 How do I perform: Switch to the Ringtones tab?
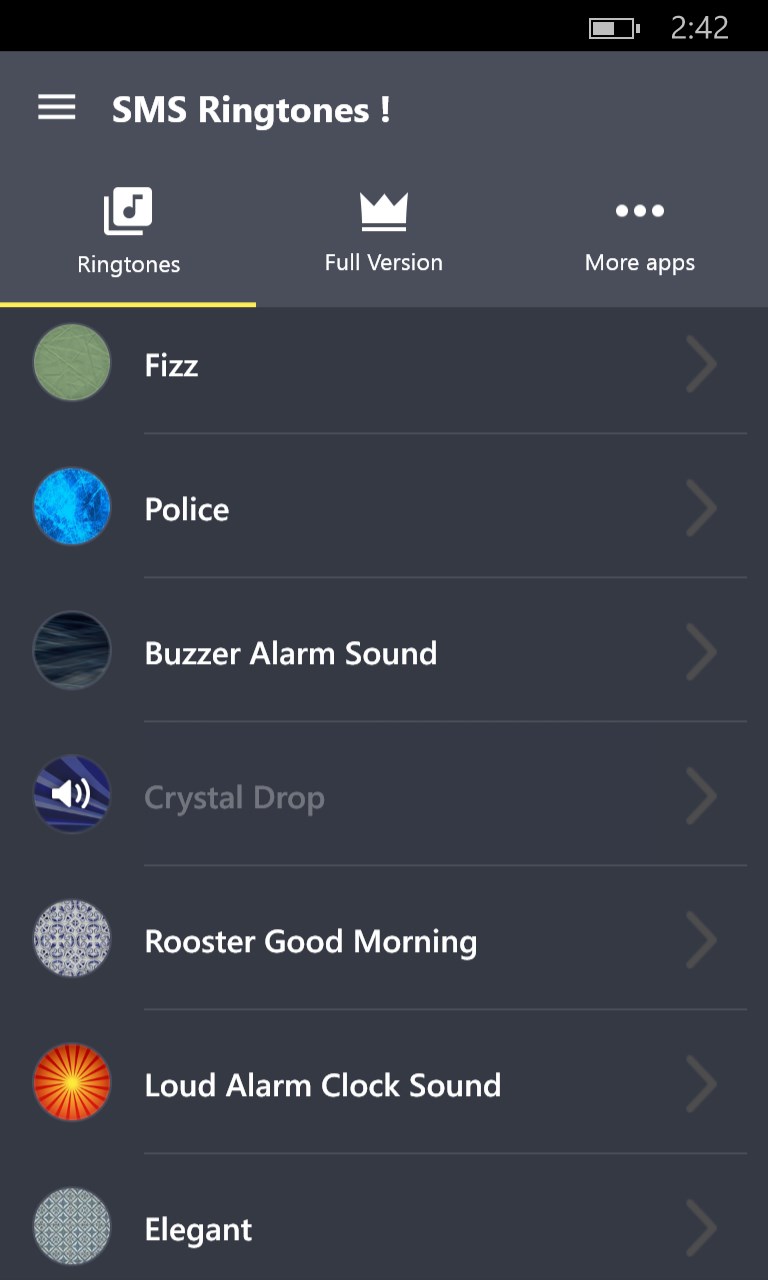point(128,232)
